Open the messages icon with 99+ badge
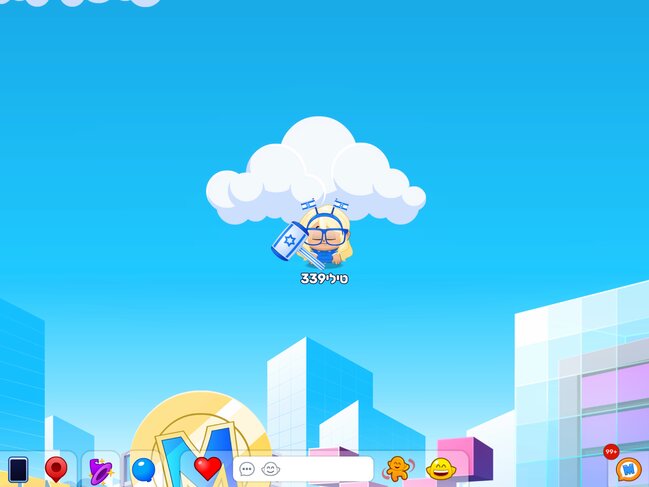The width and height of the screenshot is (649, 487). click(628, 468)
